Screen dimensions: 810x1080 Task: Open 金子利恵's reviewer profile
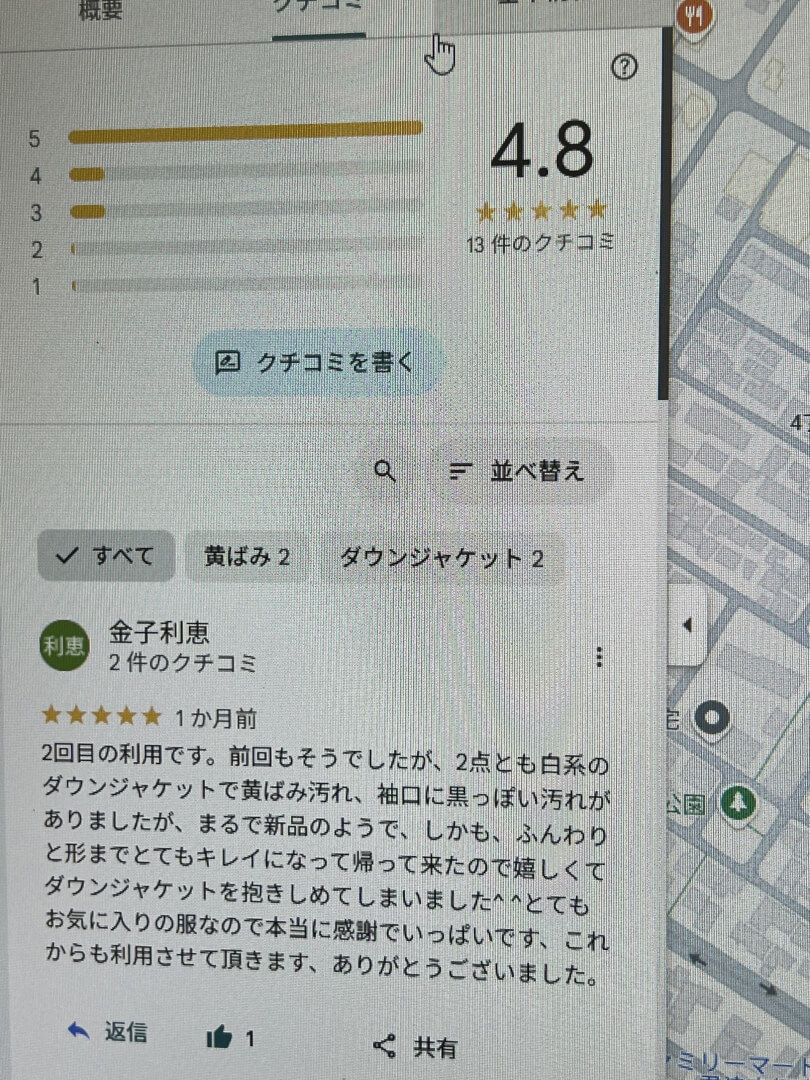(160, 633)
